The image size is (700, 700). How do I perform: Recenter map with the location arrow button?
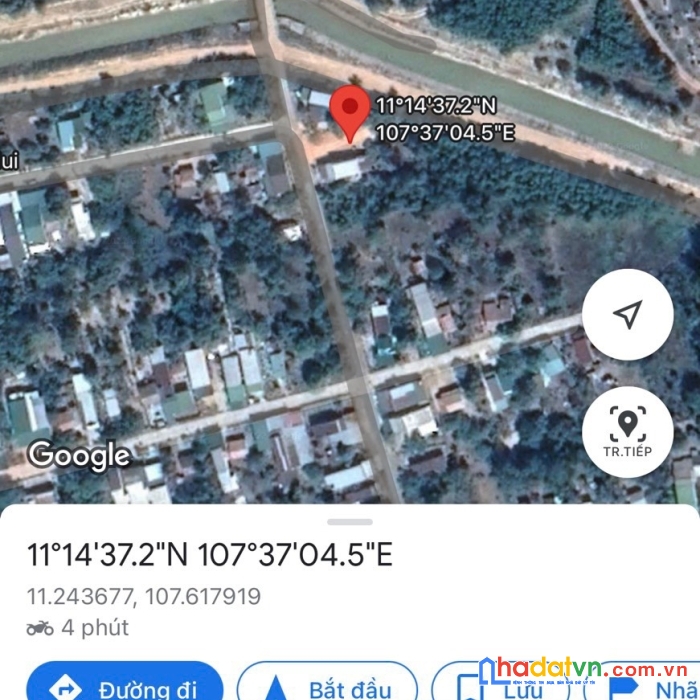click(627, 316)
